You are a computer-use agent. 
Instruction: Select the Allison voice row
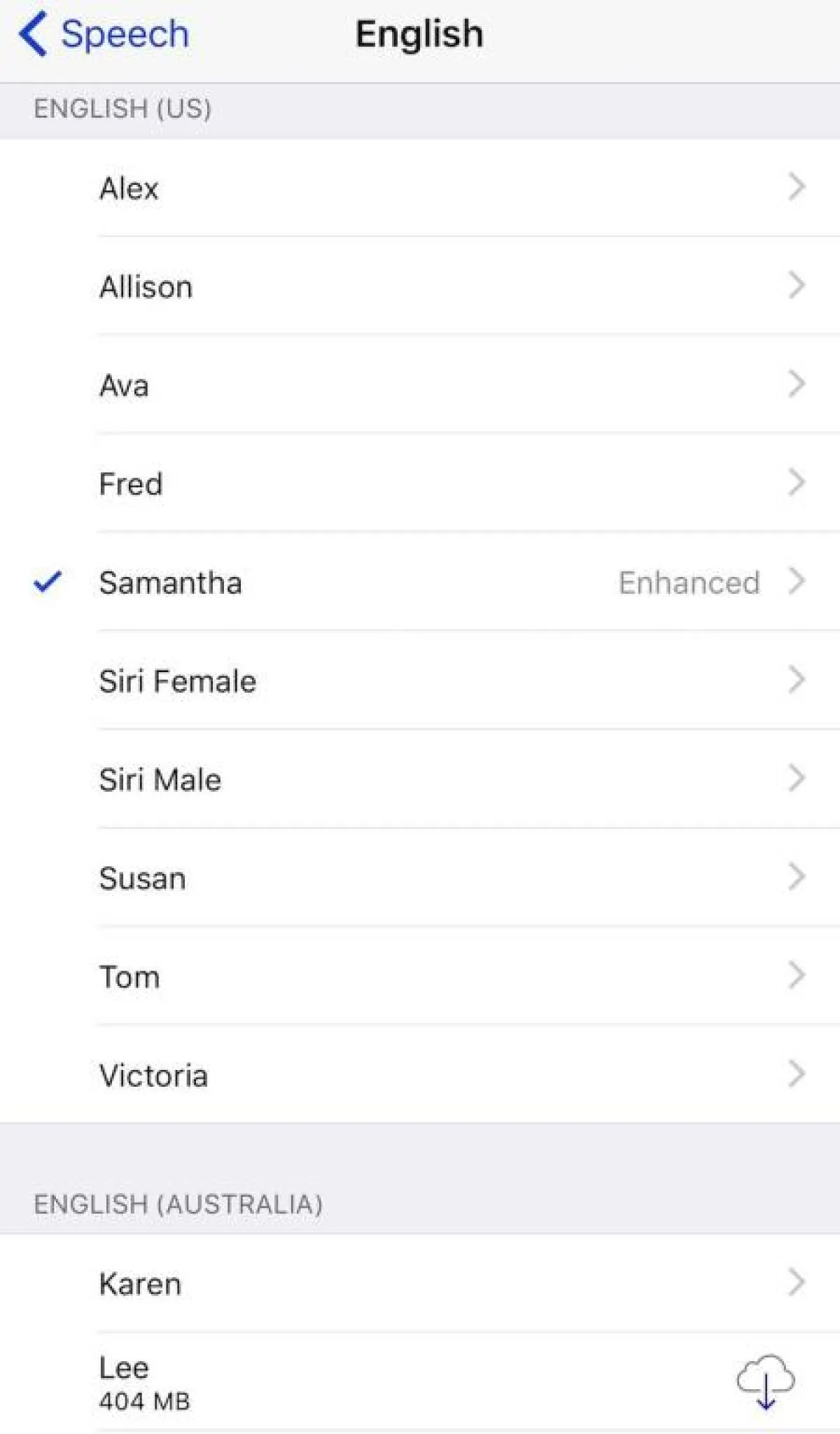(420, 286)
